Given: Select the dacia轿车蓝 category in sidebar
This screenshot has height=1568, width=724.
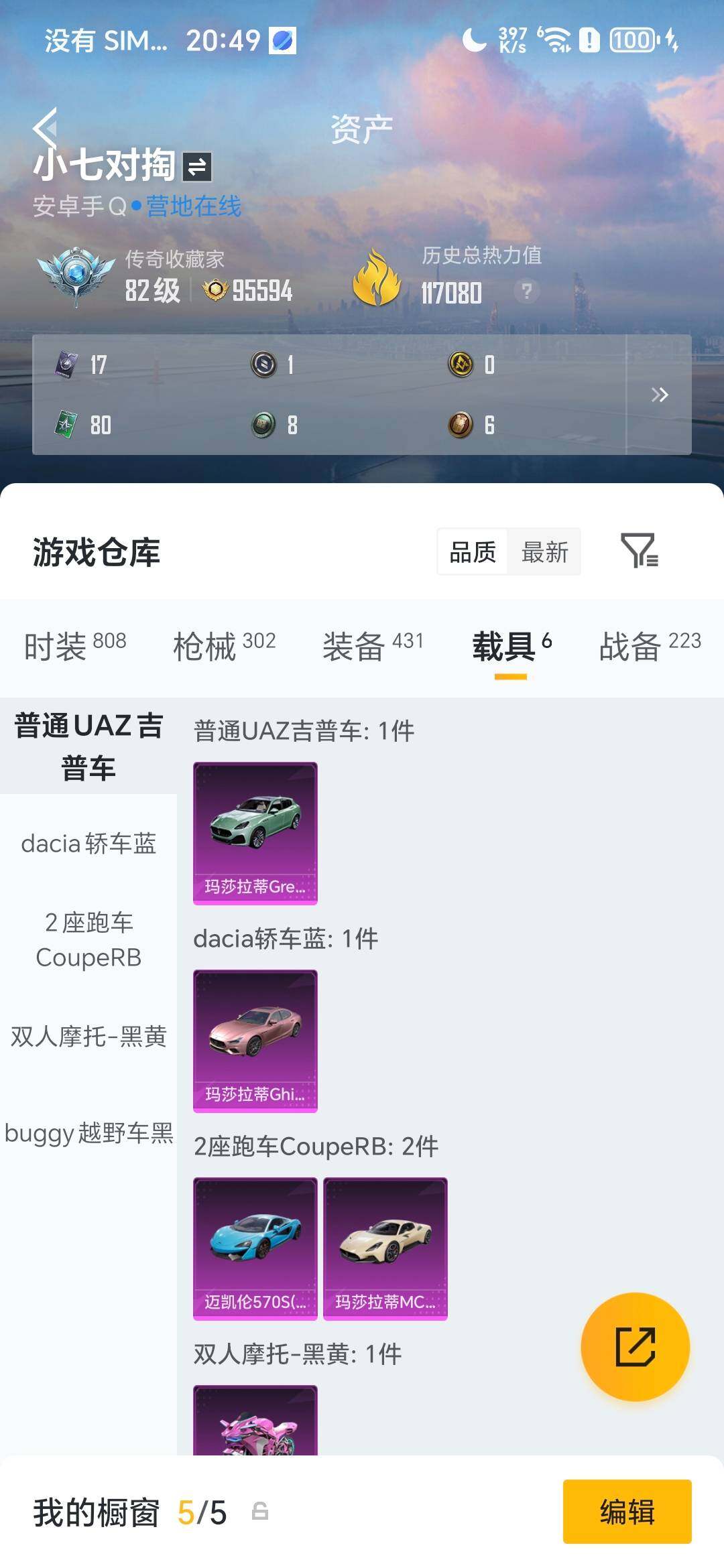Looking at the screenshot, I should click(x=88, y=844).
